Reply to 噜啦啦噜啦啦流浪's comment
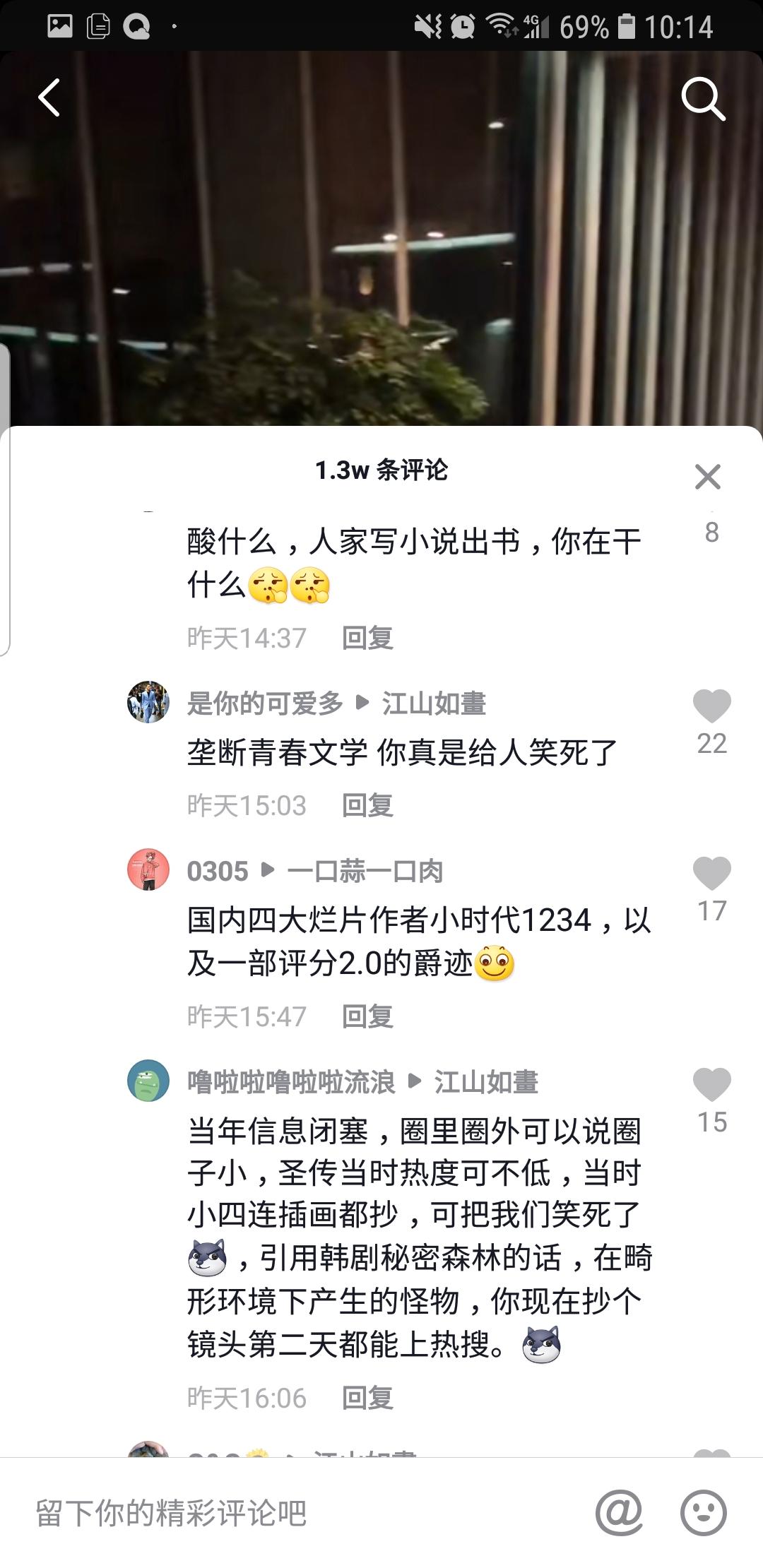The image size is (763, 1568). tap(367, 1398)
